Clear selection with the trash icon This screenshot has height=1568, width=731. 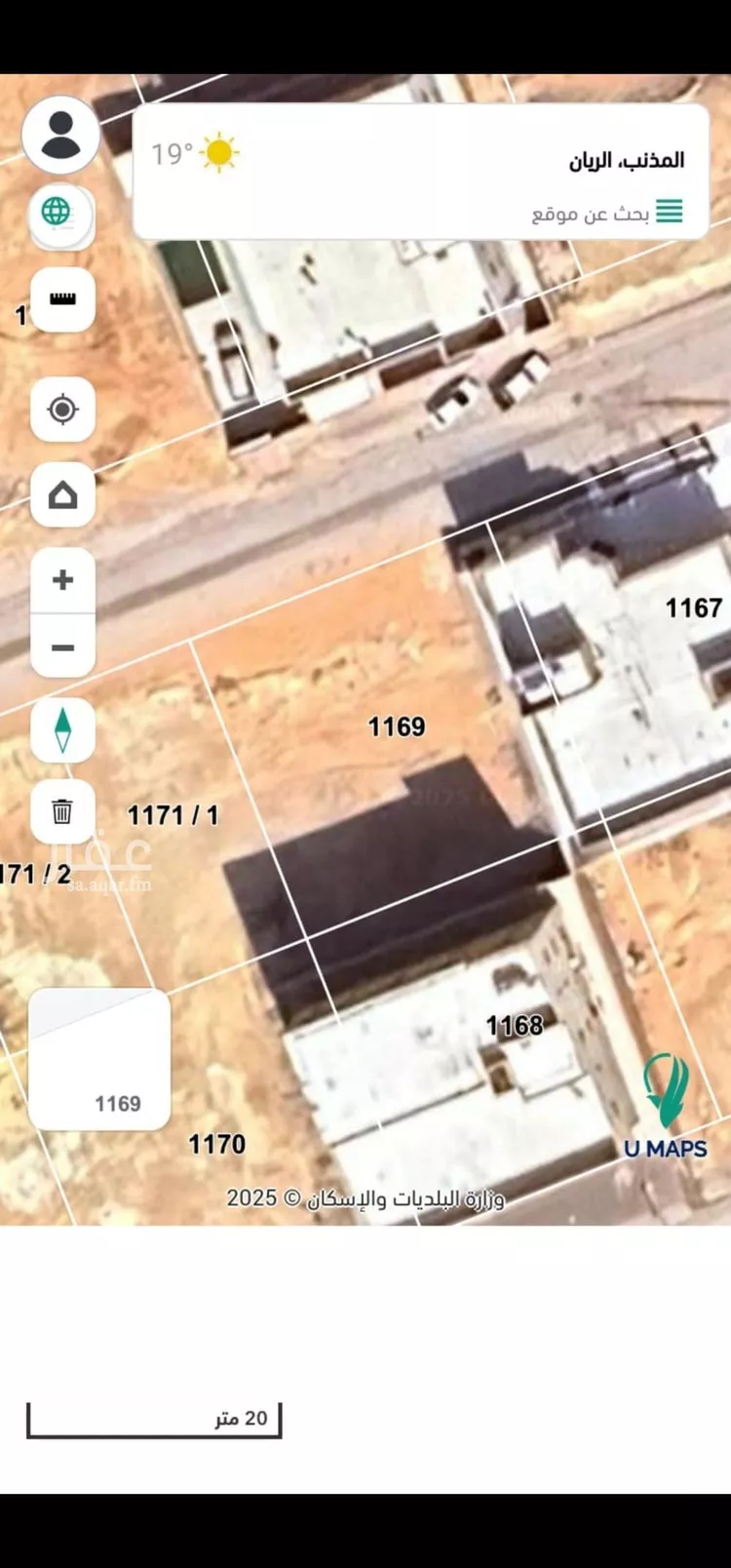click(62, 810)
